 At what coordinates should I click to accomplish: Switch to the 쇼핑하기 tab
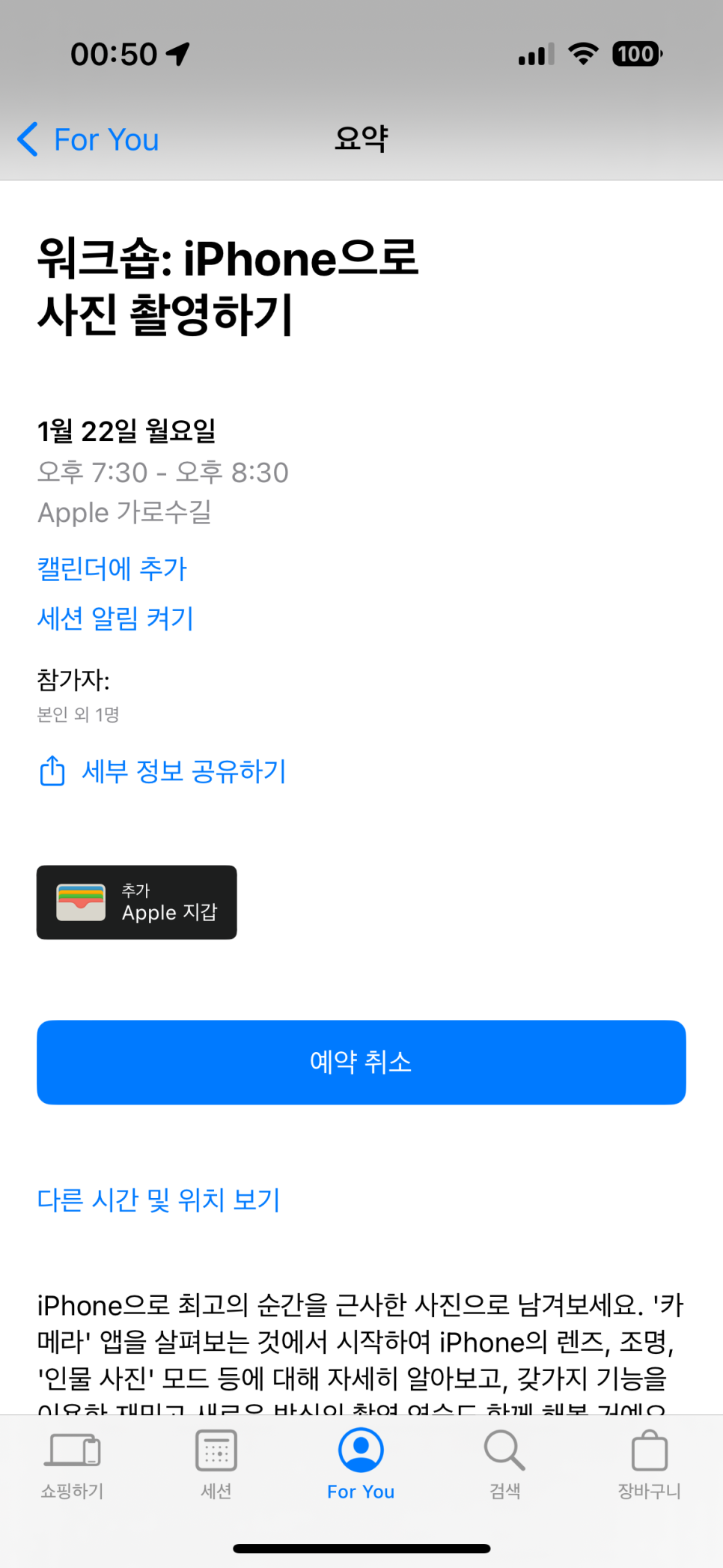point(72,1464)
